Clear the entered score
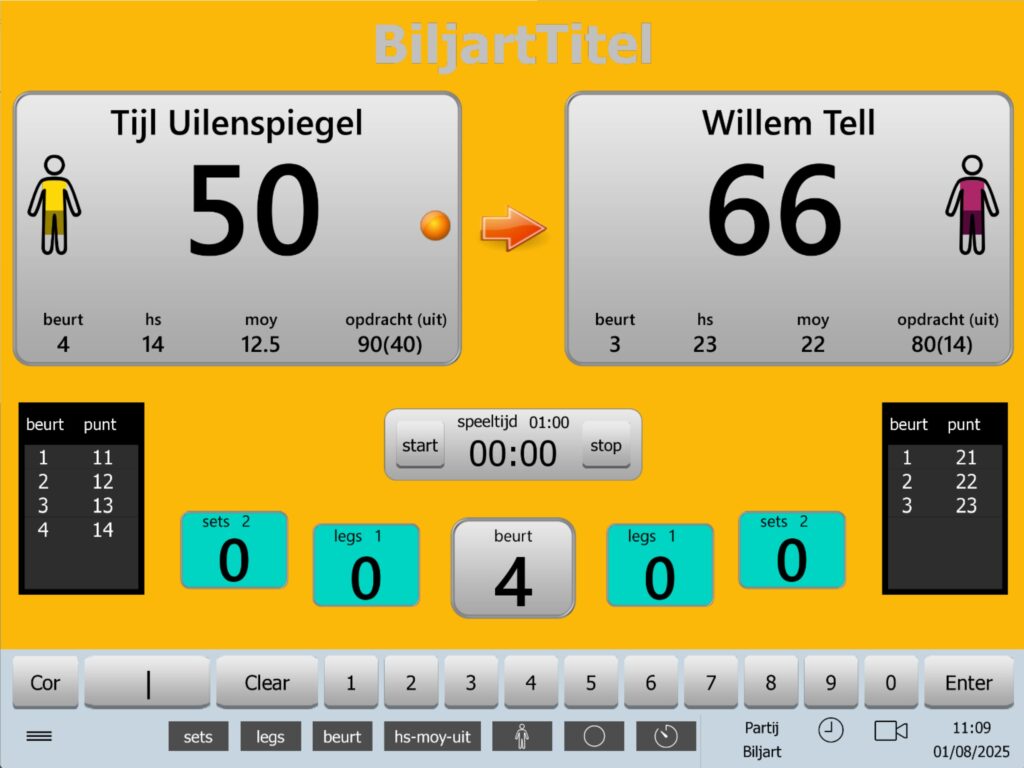1024x768 pixels. pyautogui.click(x=267, y=683)
